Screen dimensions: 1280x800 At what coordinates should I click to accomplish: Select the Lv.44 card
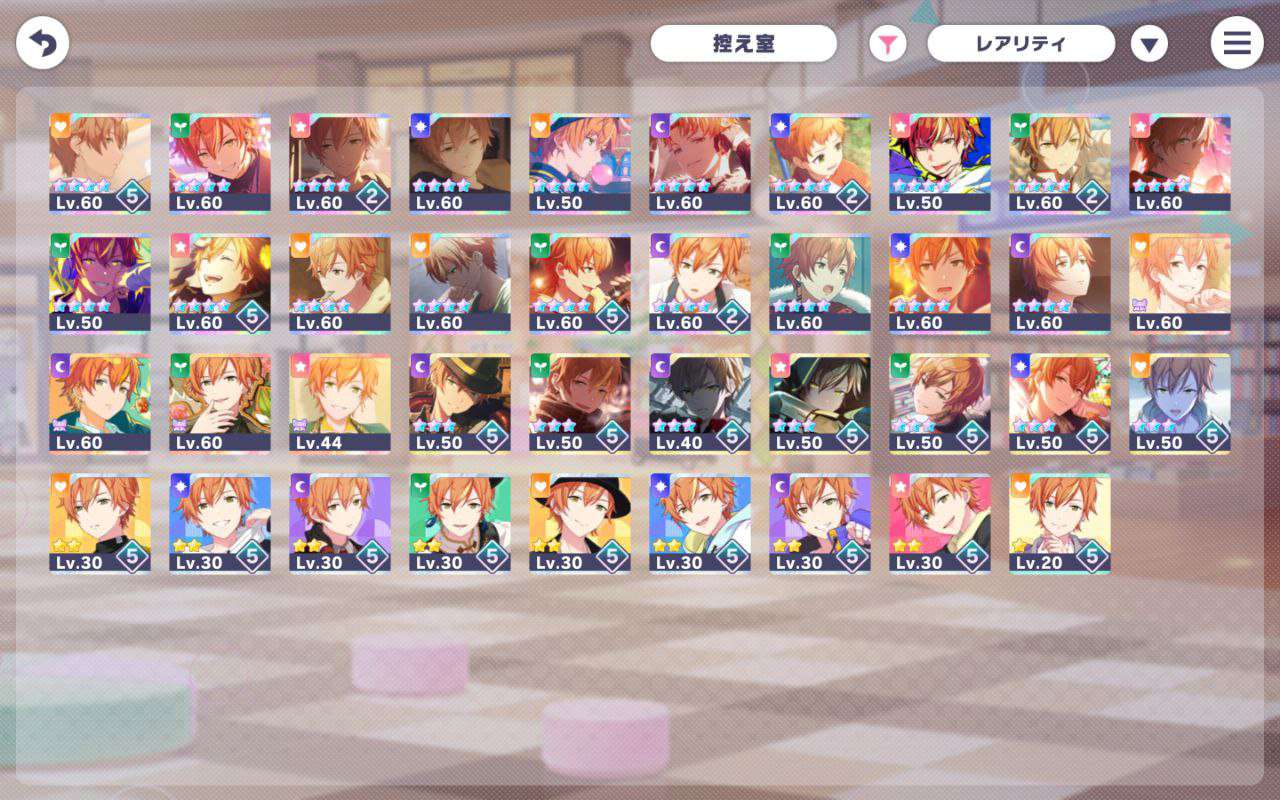point(340,403)
